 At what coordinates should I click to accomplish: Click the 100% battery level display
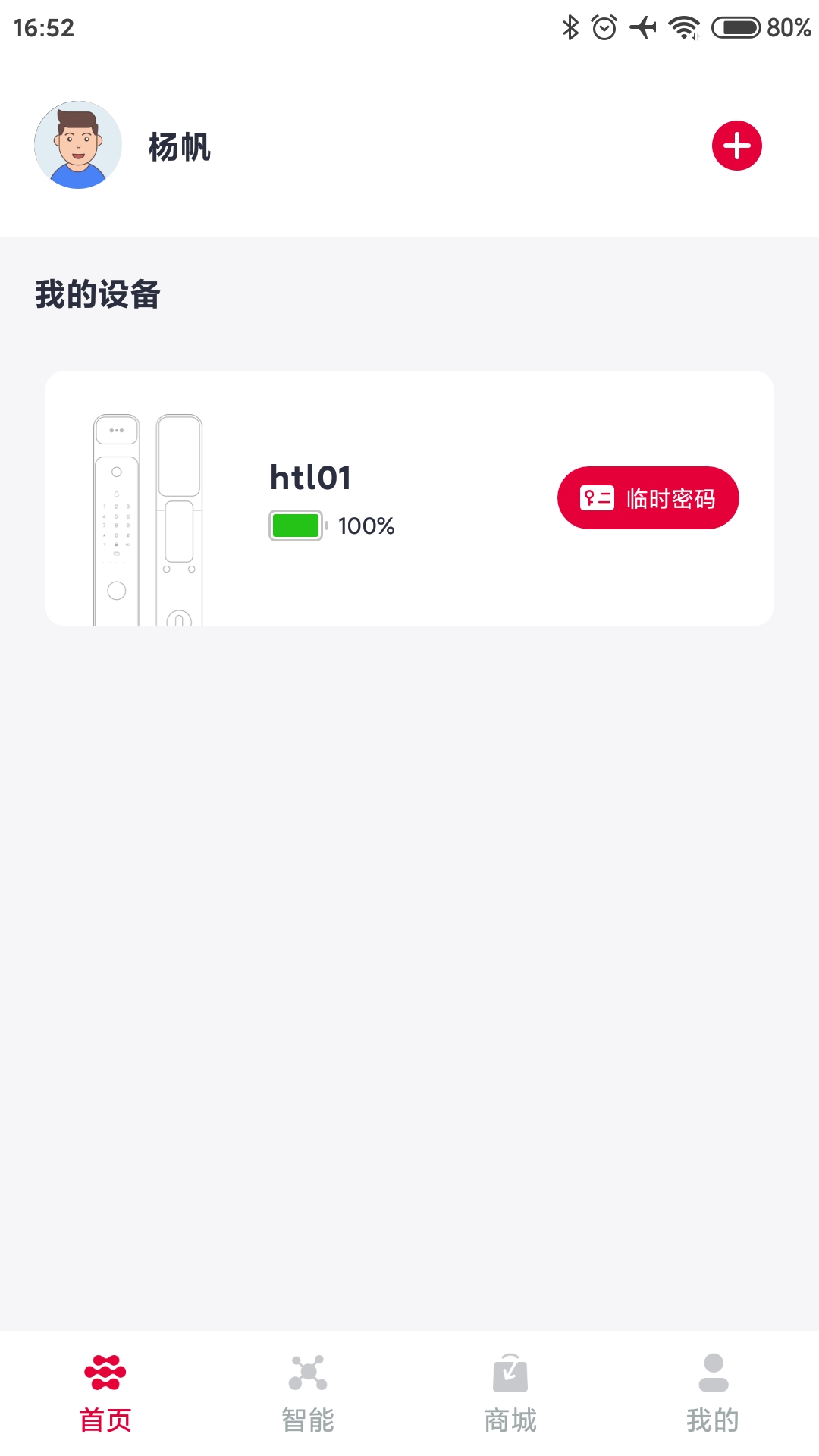(x=367, y=524)
